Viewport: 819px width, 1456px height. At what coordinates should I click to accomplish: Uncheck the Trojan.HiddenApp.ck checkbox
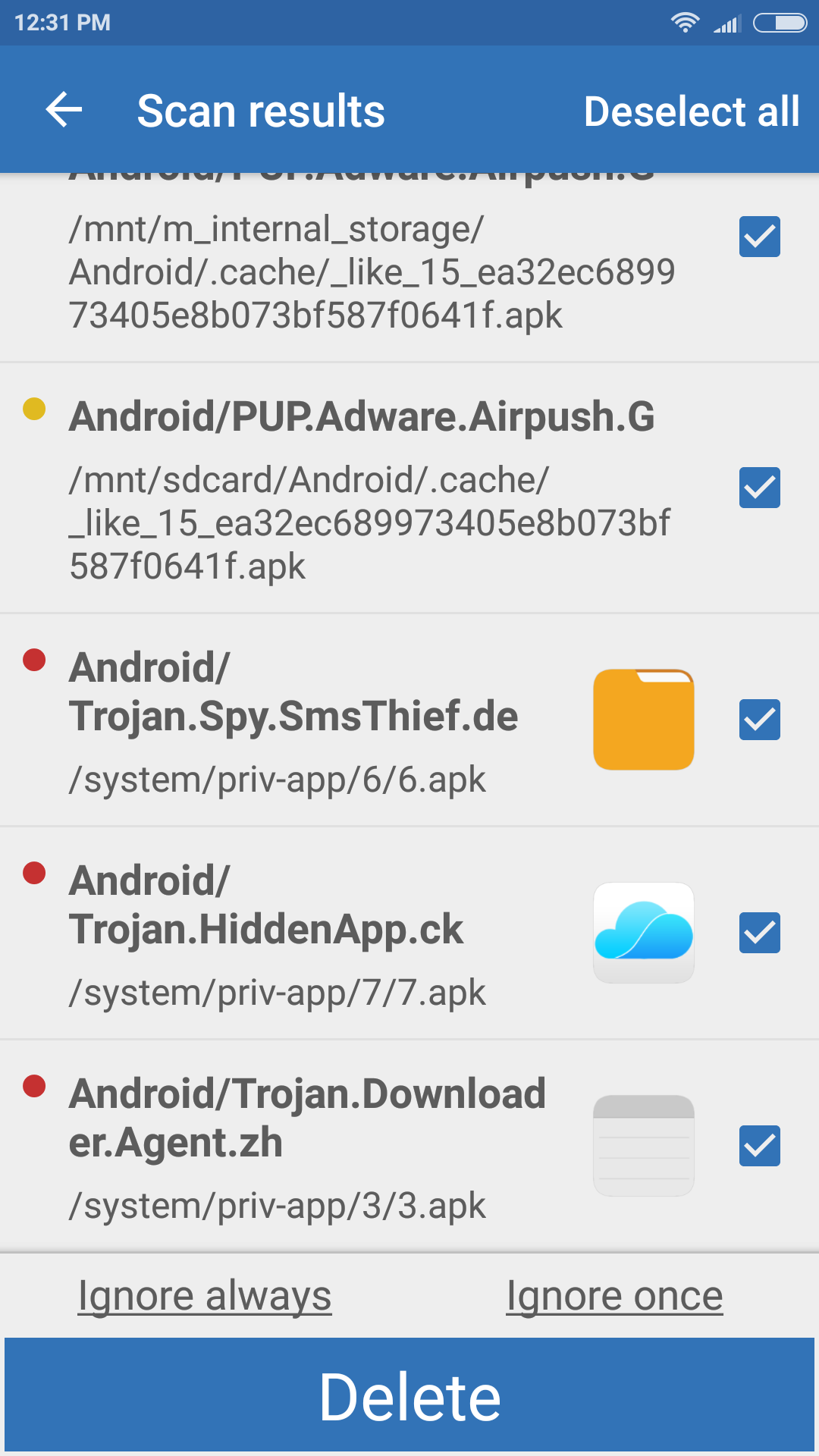[x=759, y=933]
